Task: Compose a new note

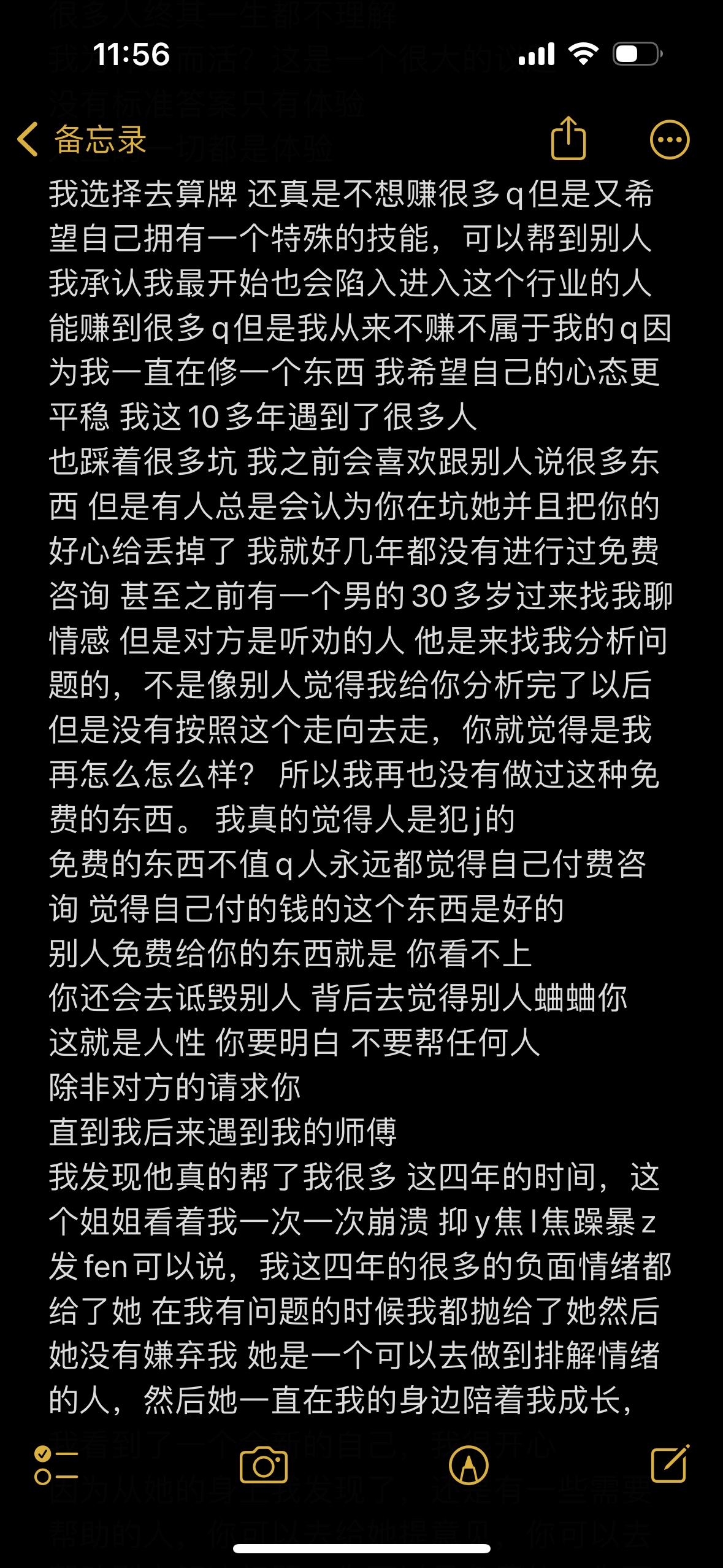Action: coord(670,1464)
